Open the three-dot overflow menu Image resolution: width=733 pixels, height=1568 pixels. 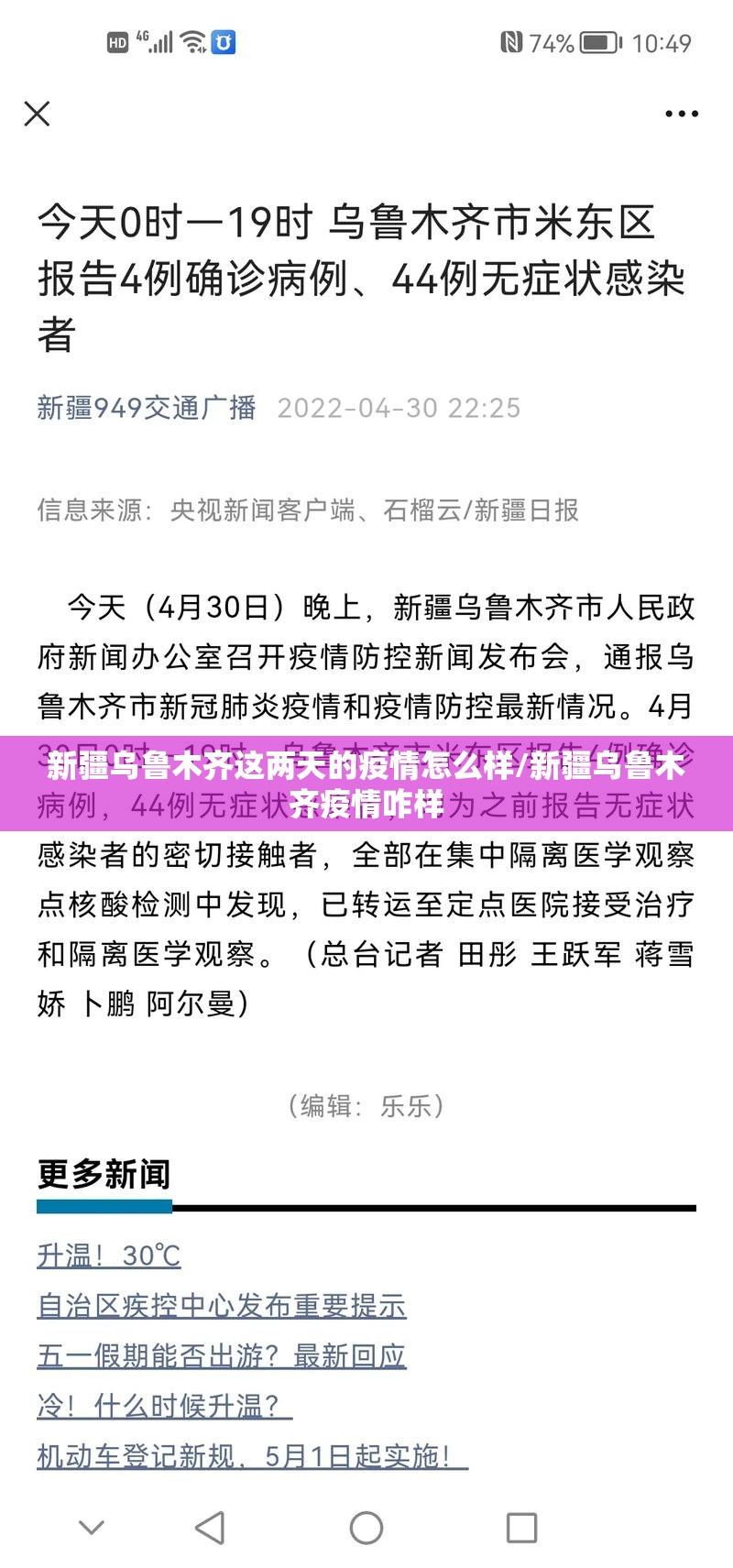pos(681,115)
